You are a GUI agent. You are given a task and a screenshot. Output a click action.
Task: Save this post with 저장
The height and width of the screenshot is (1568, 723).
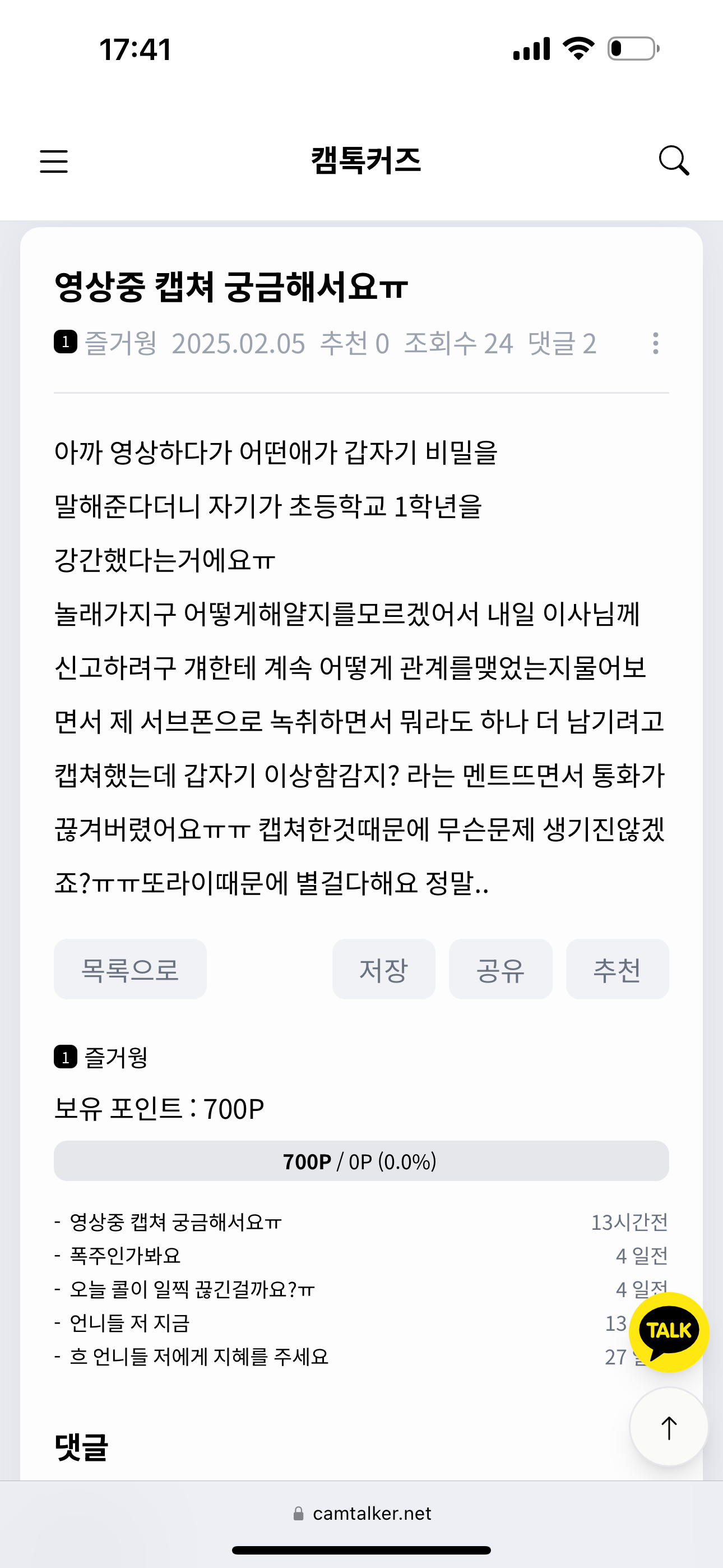pyautogui.click(x=383, y=969)
